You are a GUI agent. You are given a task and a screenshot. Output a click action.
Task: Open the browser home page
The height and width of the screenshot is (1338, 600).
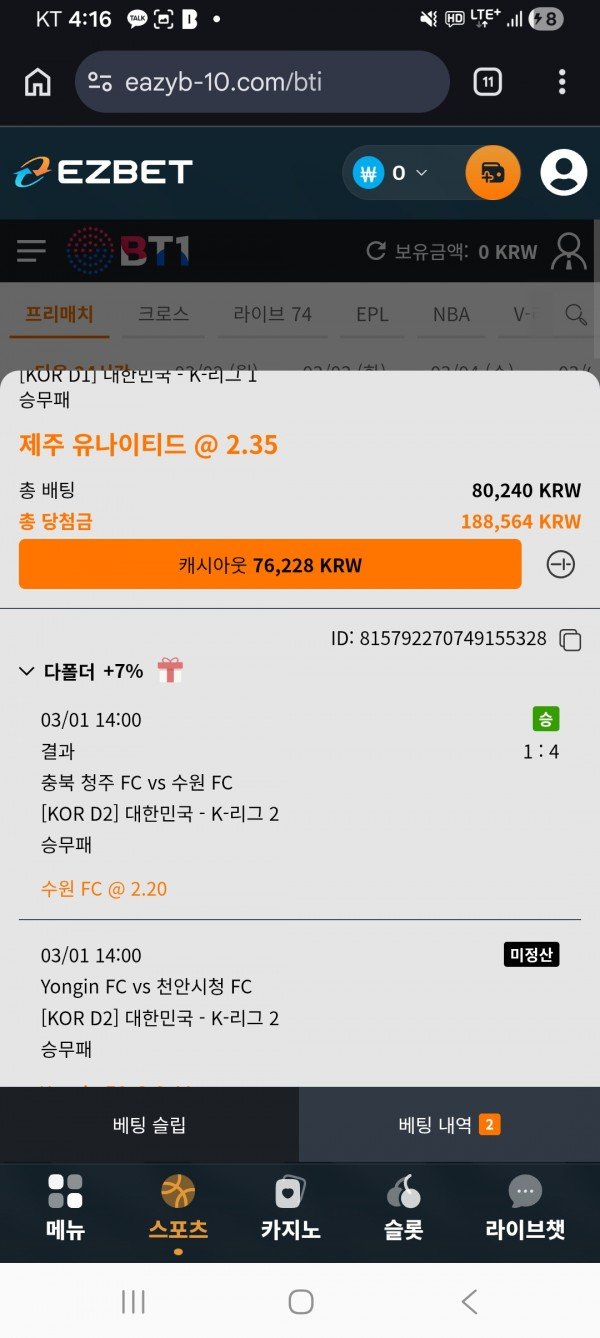[x=38, y=82]
